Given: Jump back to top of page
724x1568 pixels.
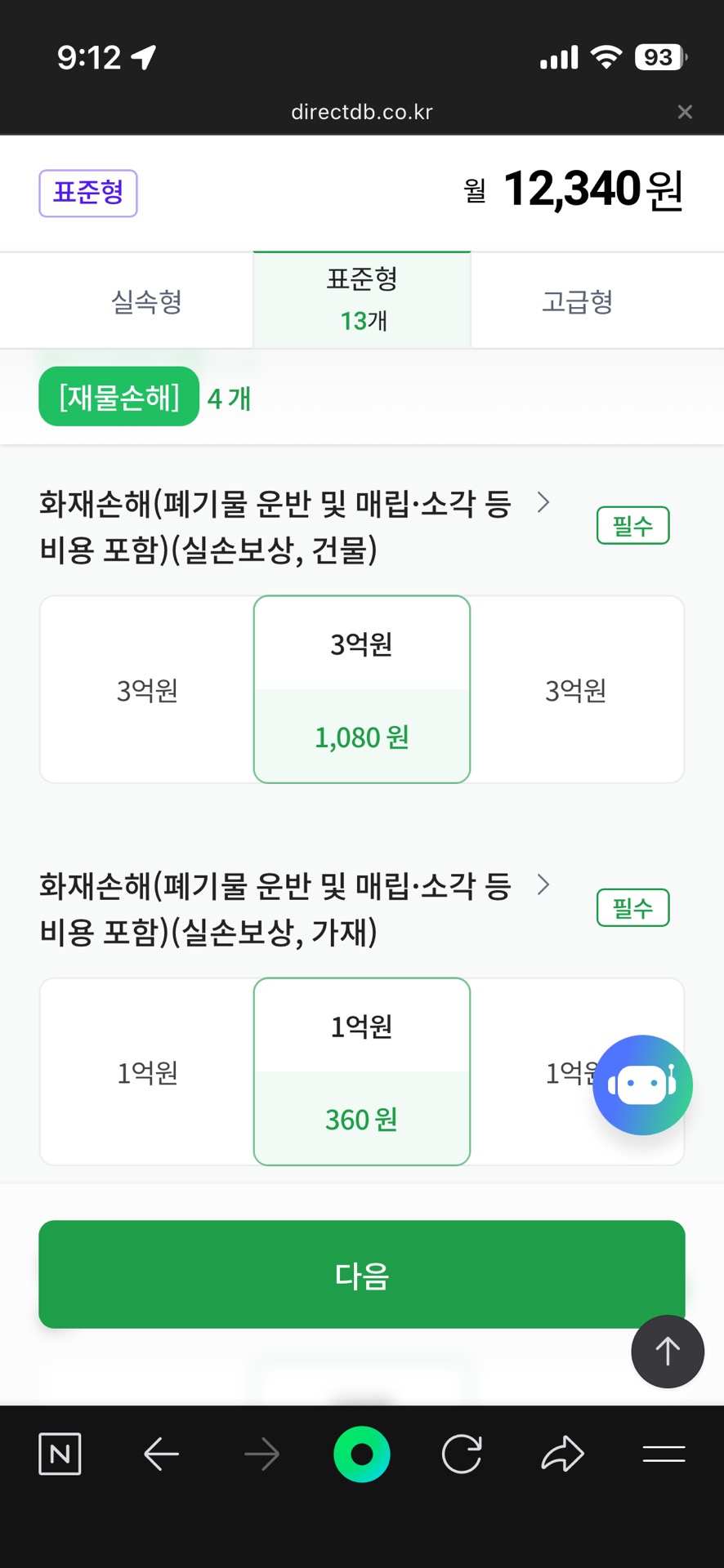Looking at the screenshot, I should [668, 1352].
